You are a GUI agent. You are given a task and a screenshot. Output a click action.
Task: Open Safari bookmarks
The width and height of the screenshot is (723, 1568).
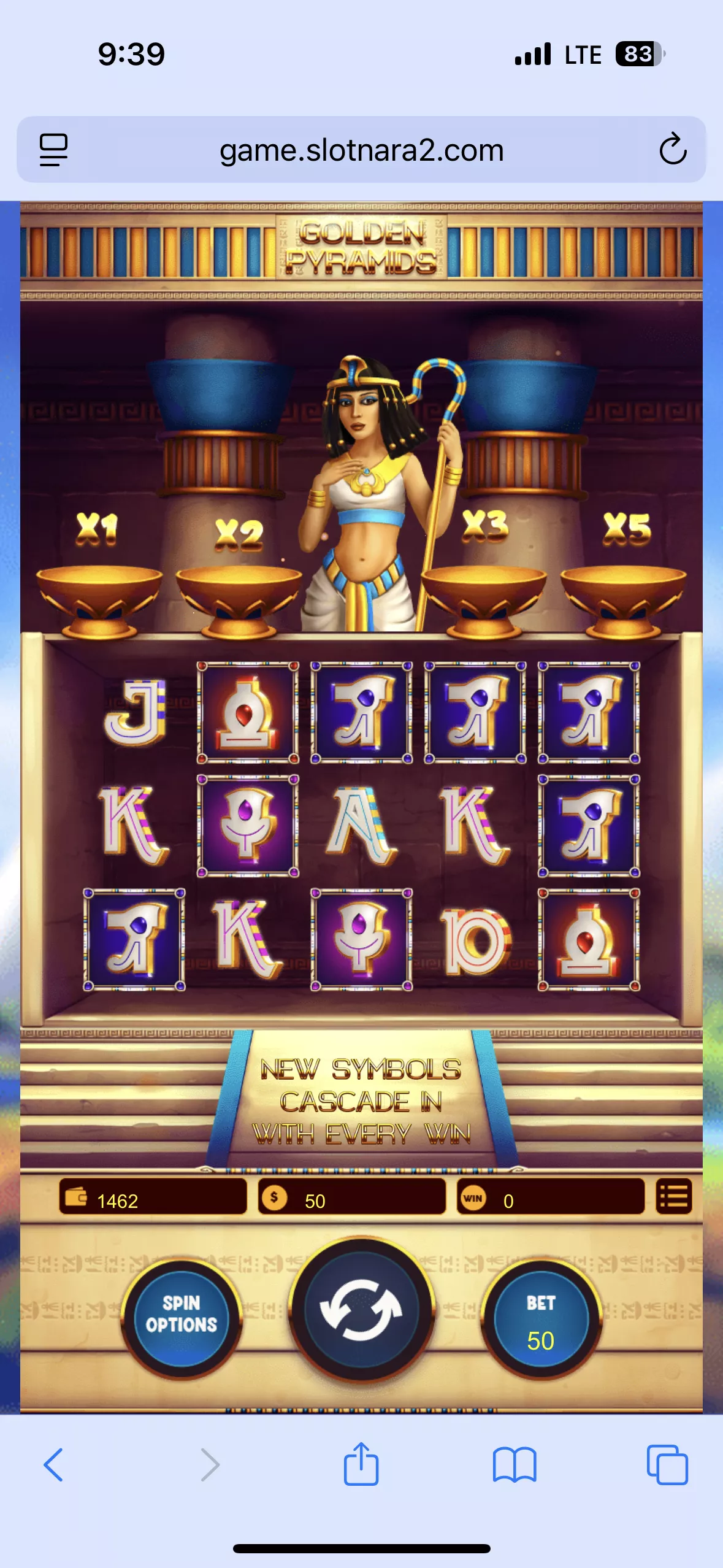pos(515,1465)
